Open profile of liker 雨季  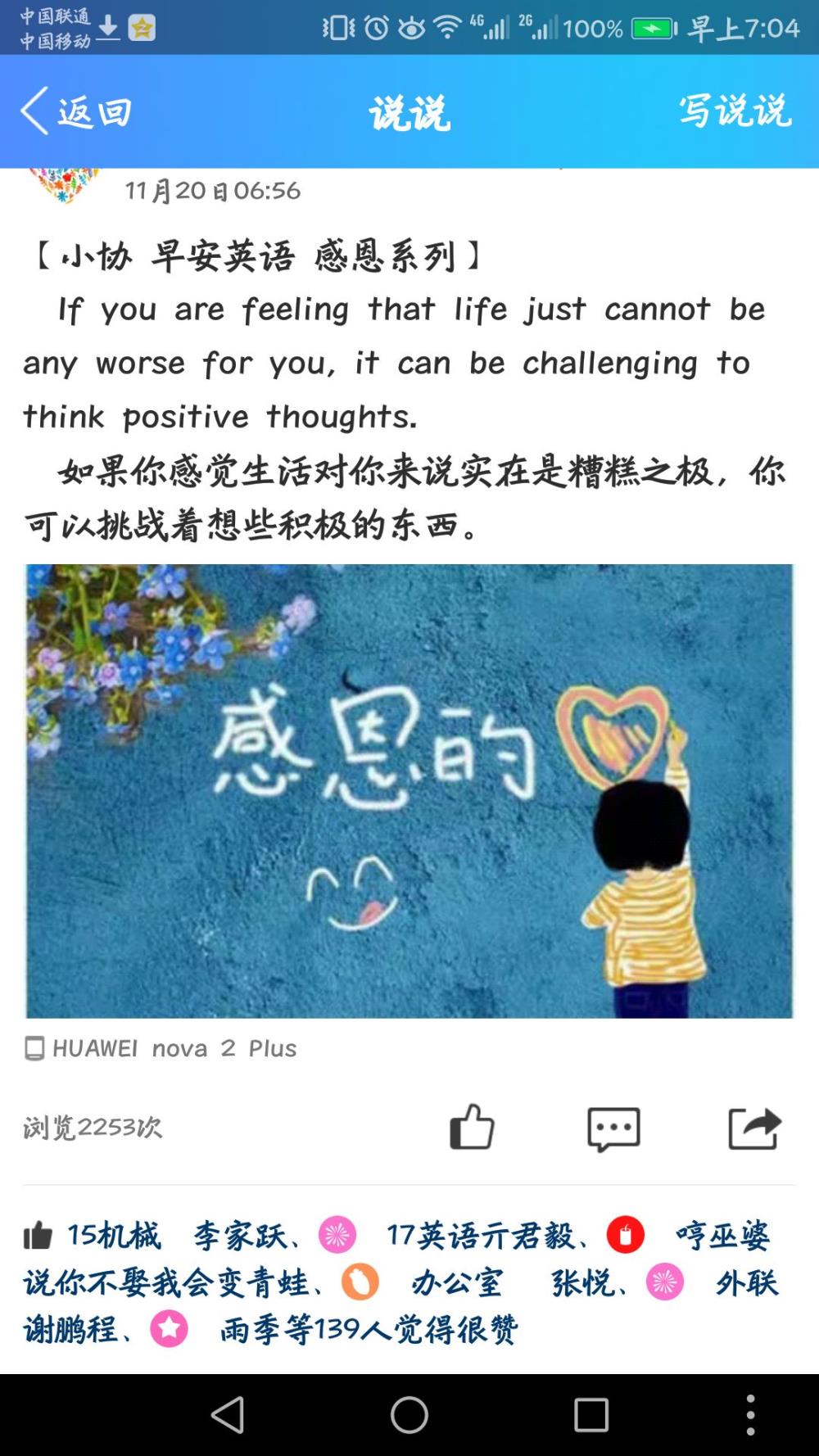click(x=250, y=1331)
